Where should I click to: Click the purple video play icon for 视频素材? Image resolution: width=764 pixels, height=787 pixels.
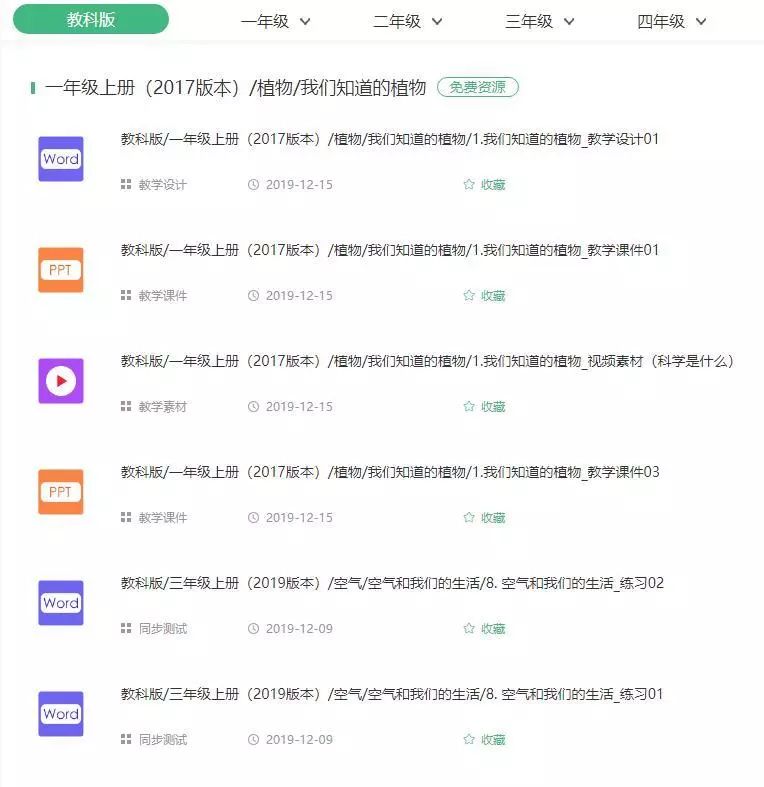(x=61, y=380)
